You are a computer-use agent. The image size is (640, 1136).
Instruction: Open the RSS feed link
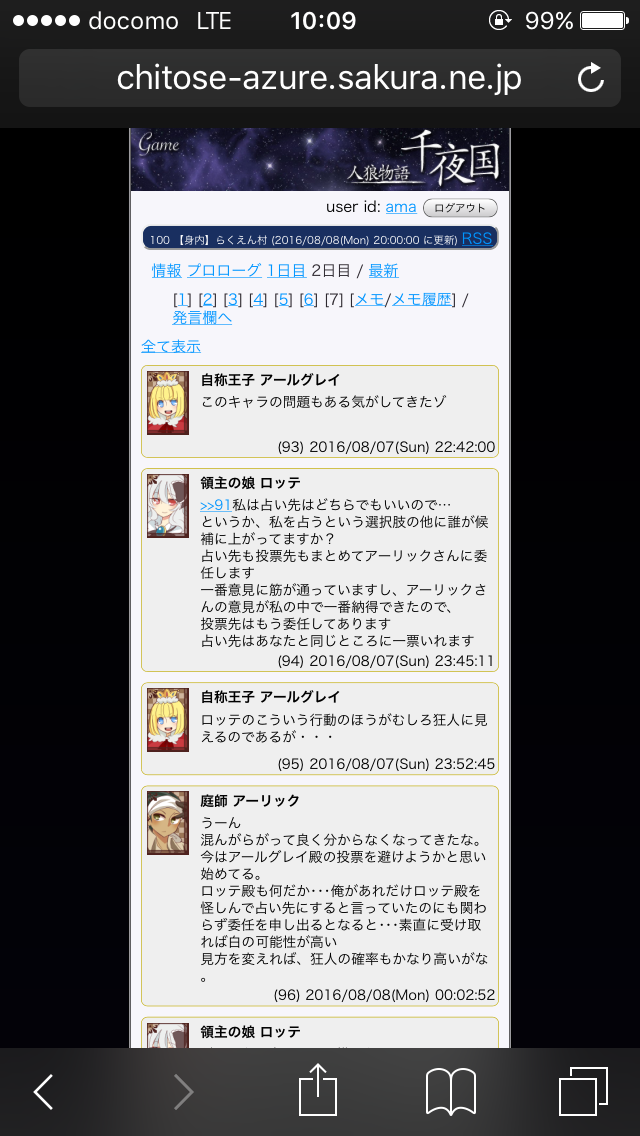pos(477,238)
